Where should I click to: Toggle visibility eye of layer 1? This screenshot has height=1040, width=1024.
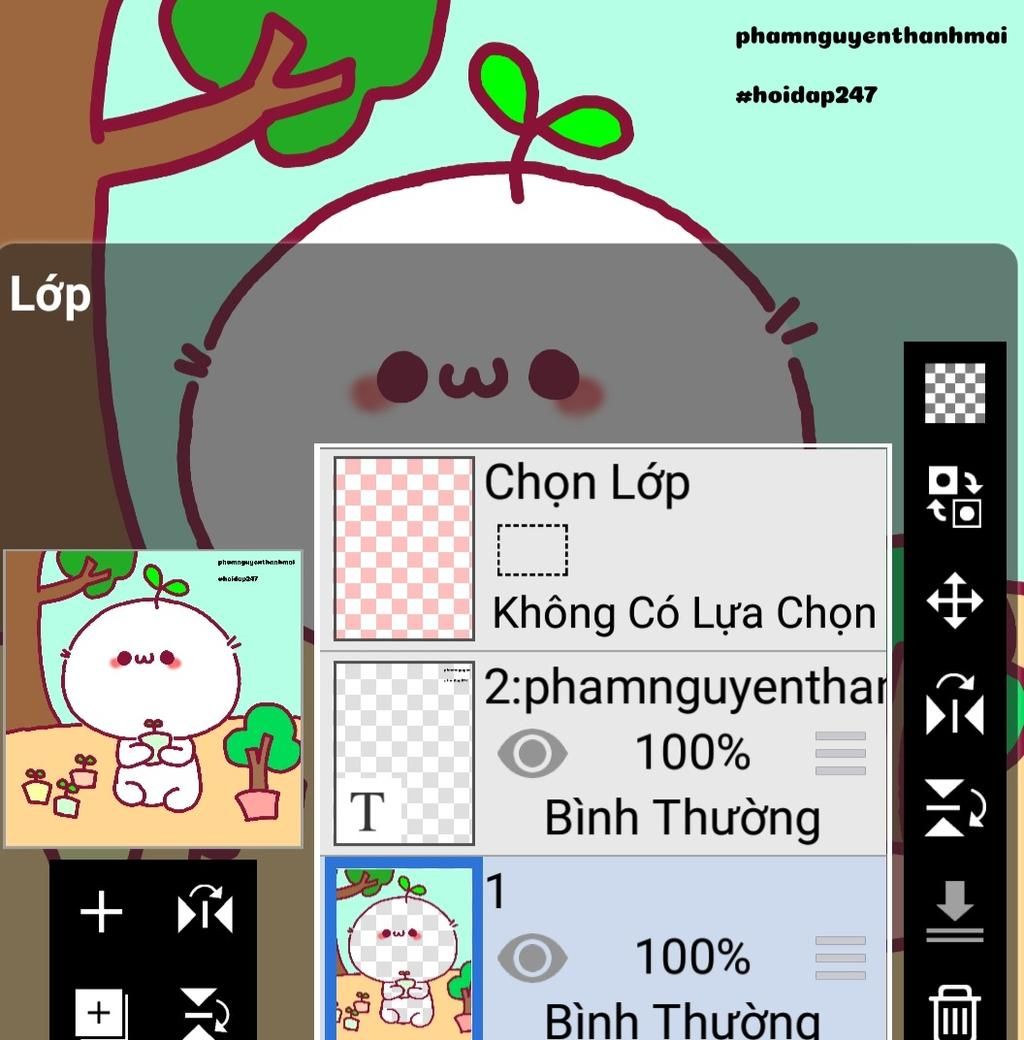coord(532,958)
